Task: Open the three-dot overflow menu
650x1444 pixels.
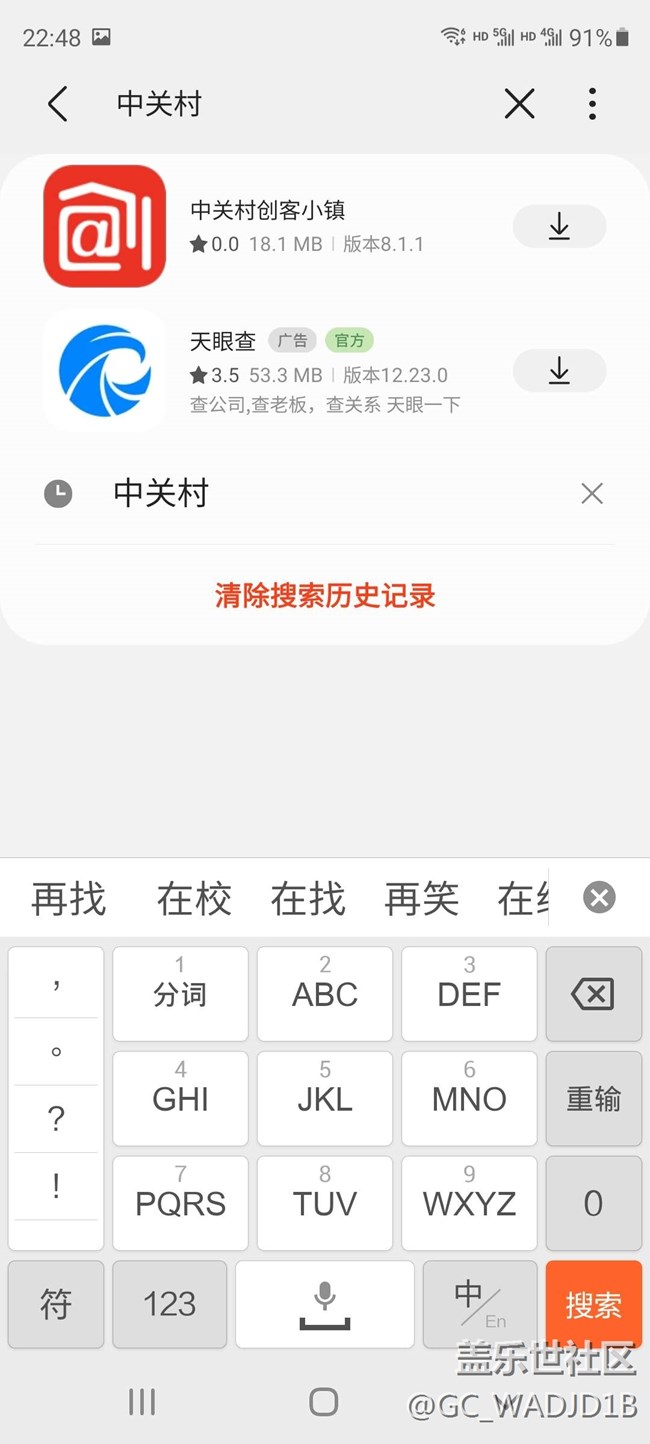Action: click(592, 104)
